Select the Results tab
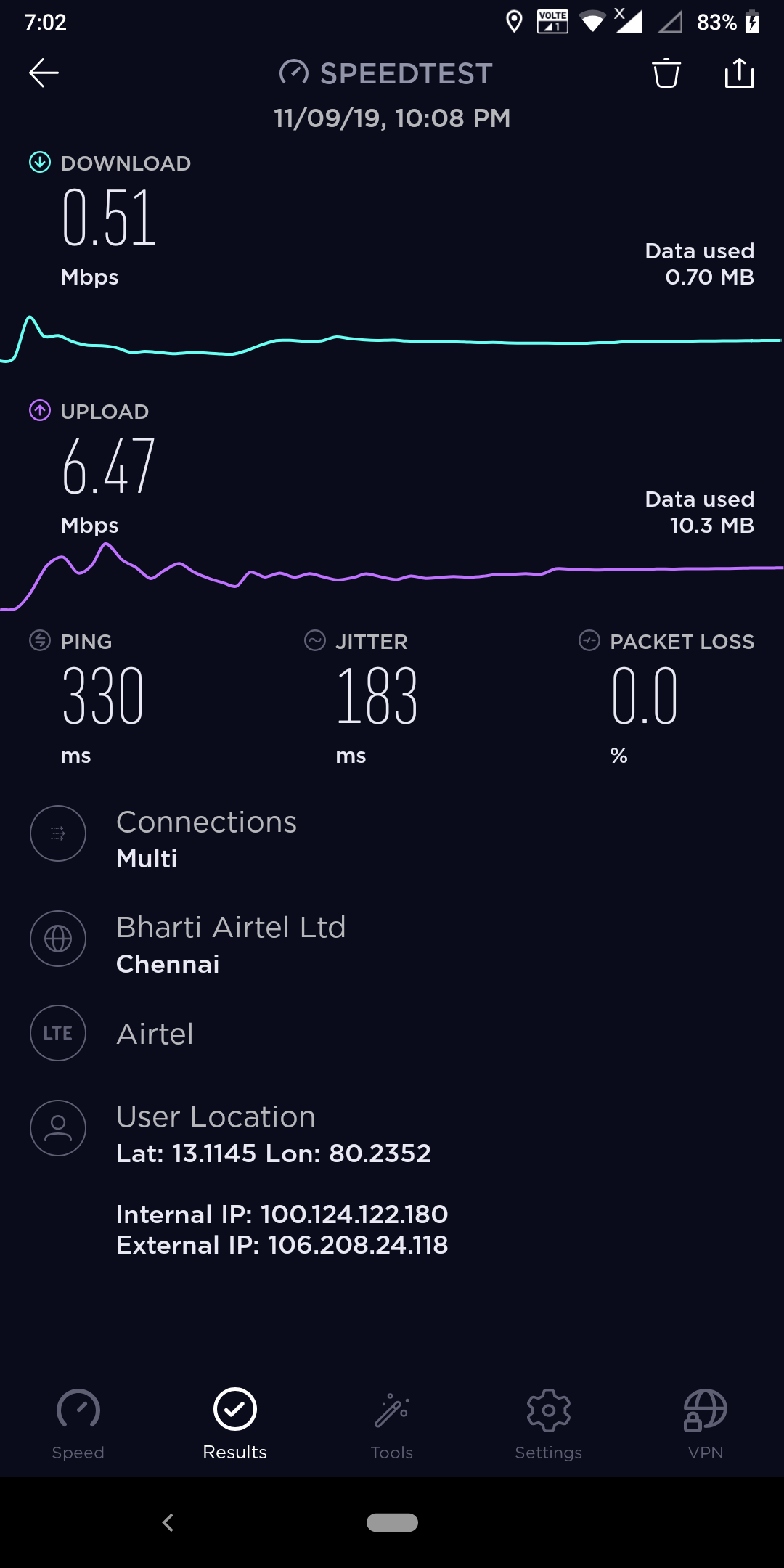 click(x=235, y=1424)
